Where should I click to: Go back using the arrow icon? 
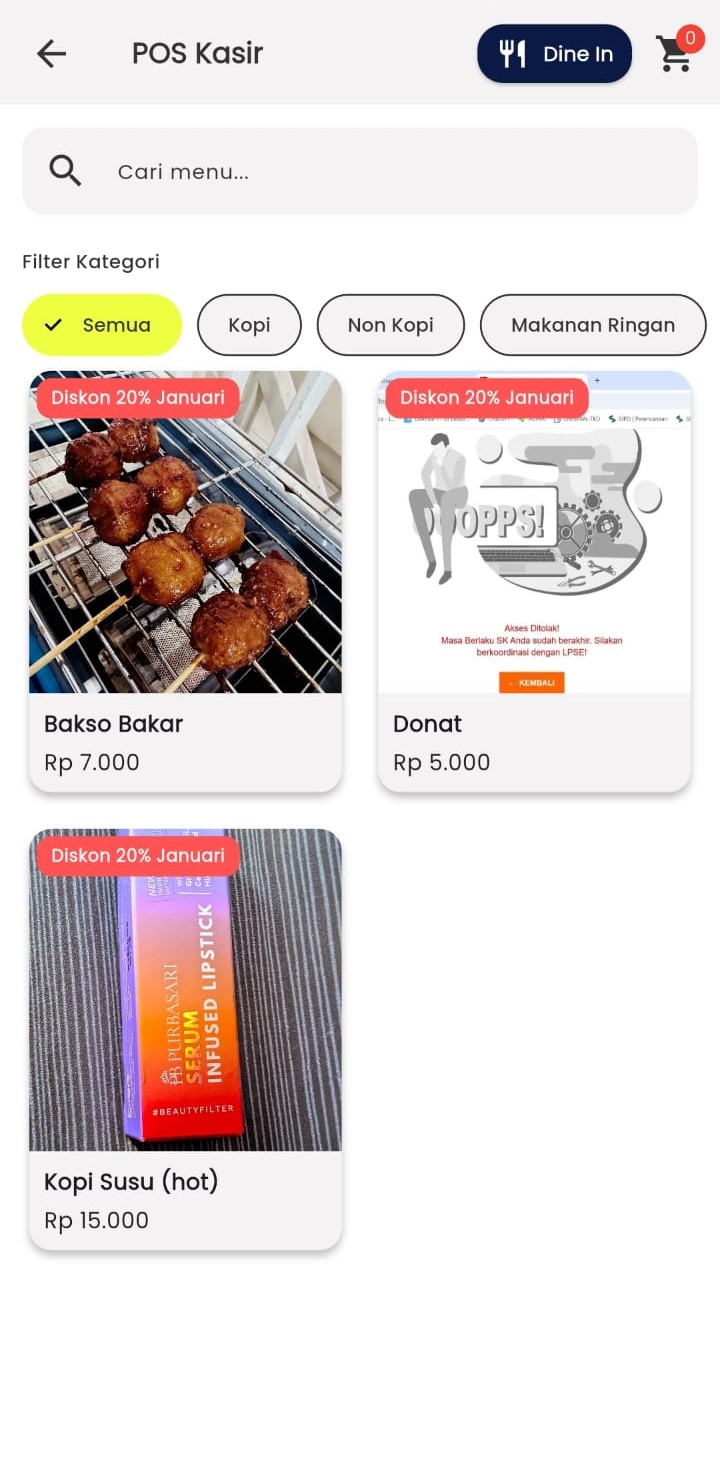(51, 54)
